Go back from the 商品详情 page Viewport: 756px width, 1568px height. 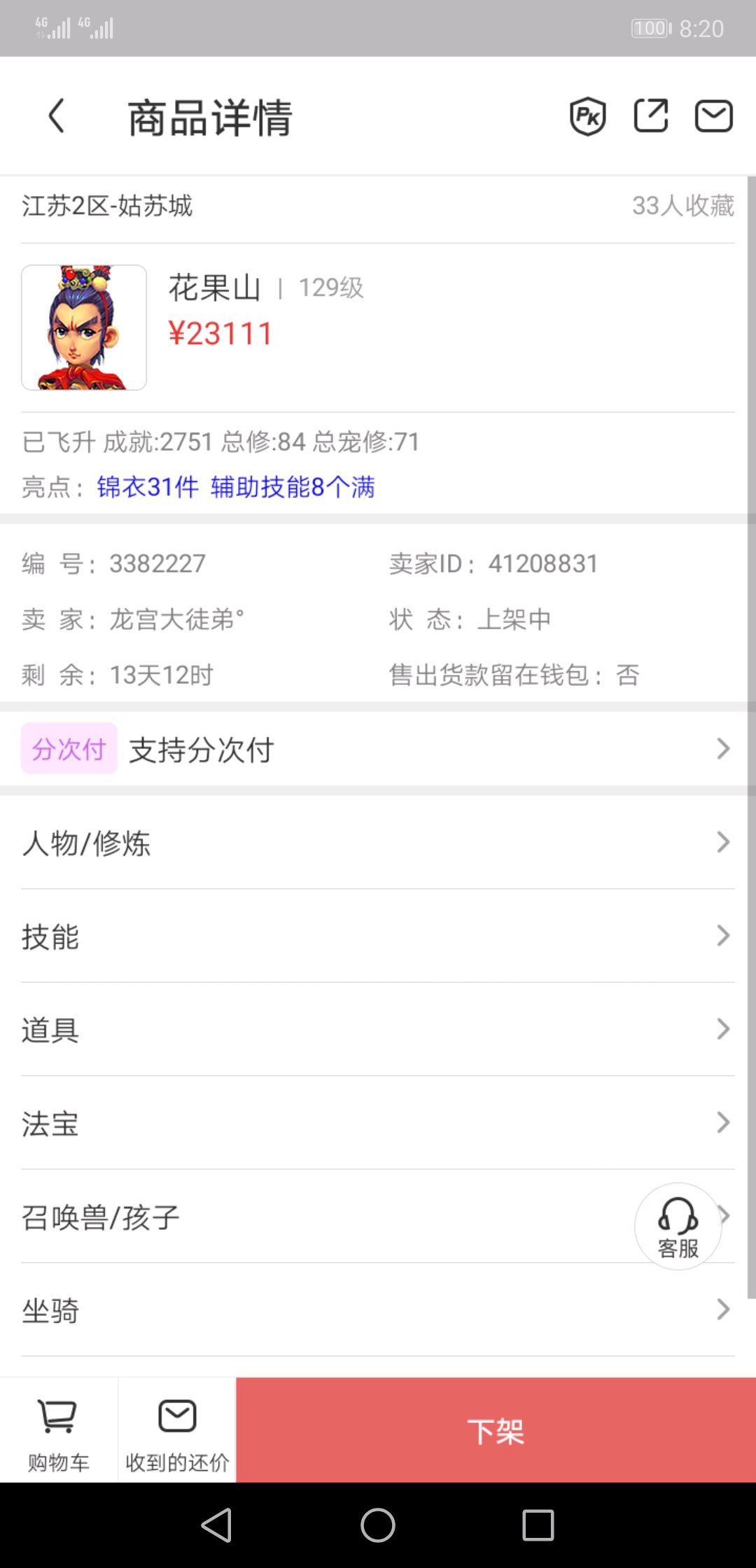pos(57,115)
